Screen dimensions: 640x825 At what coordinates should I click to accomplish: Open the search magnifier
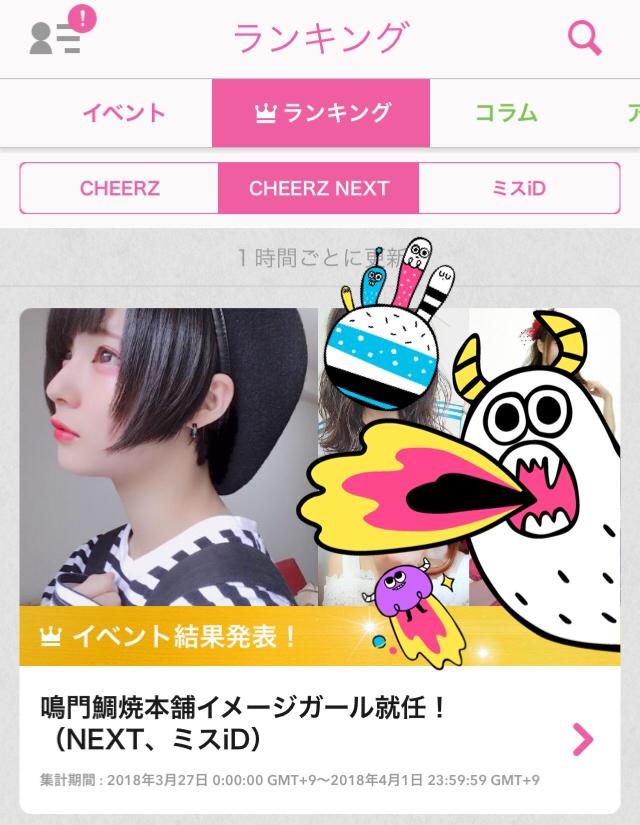pyautogui.click(x=584, y=38)
